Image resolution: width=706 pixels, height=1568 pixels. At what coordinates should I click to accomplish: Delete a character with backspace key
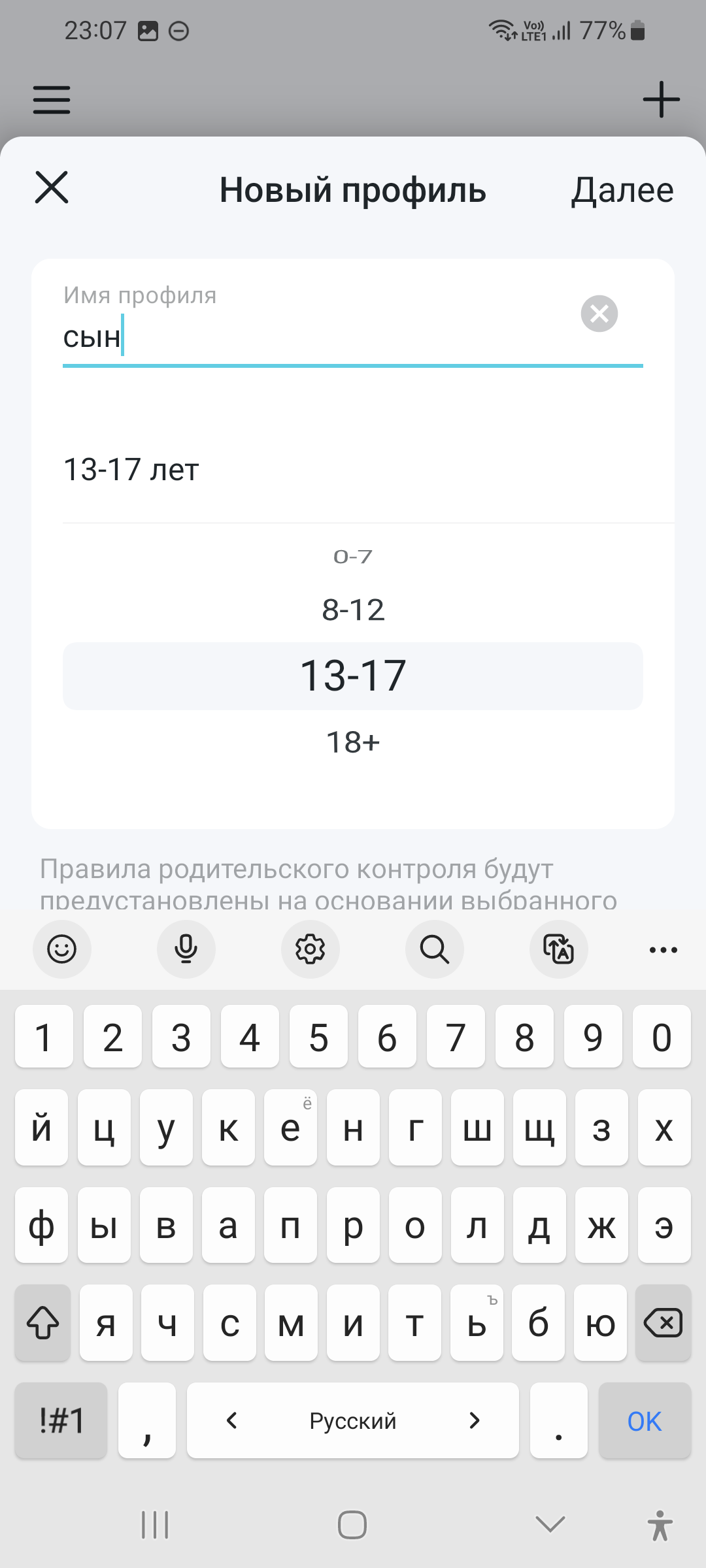click(x=663, y=1323)
